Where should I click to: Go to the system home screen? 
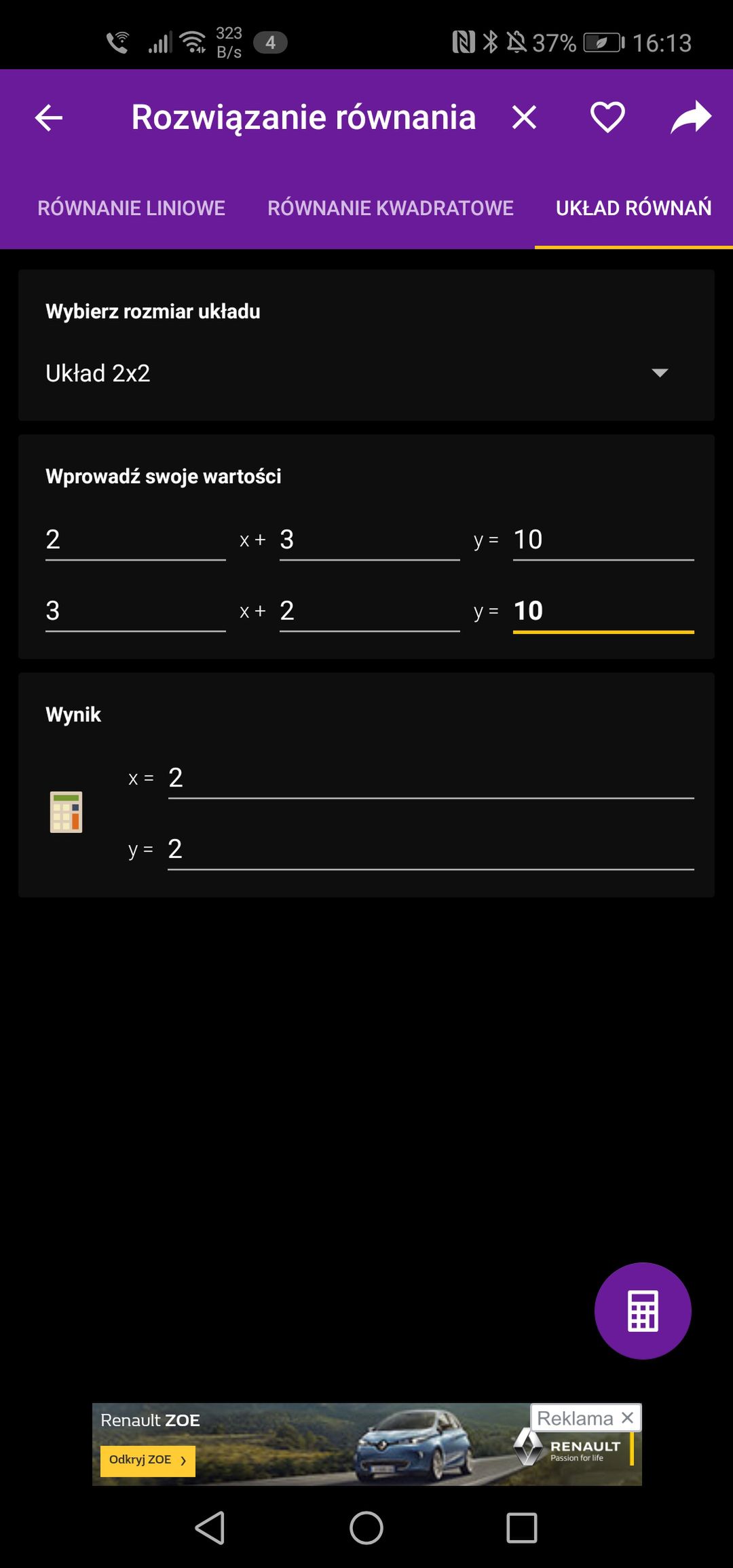click(x=366, y=1528)
